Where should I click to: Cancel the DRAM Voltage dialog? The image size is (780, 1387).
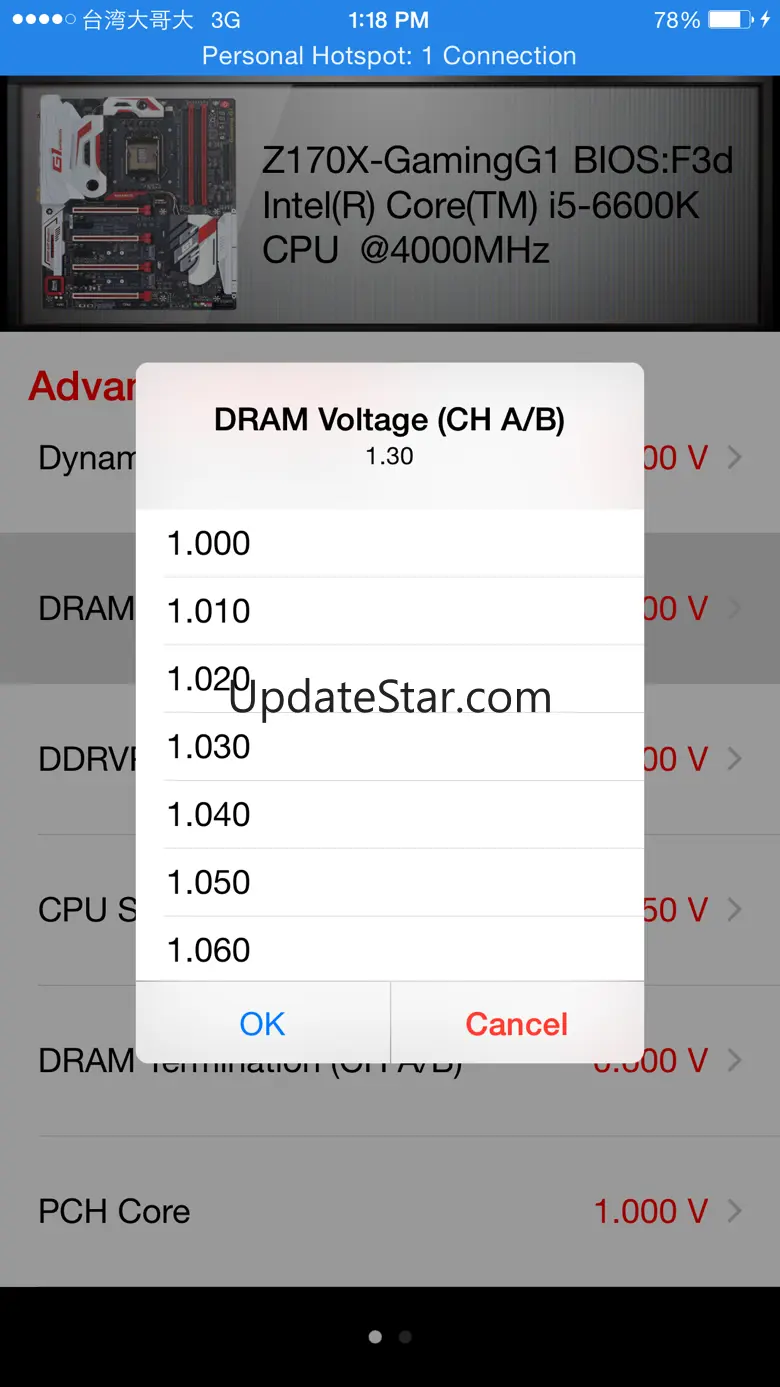tap(516, 1023)
